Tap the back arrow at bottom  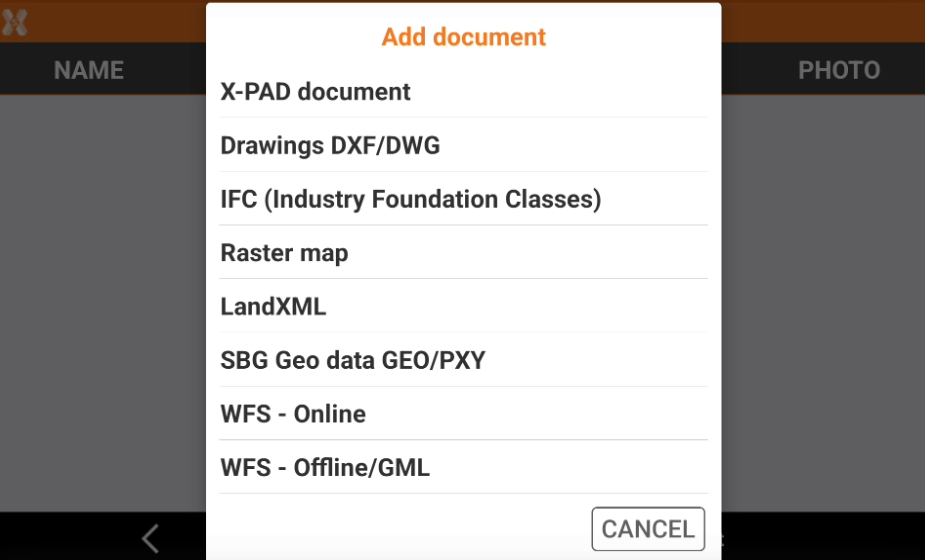pyautogui.click(x=151, y=538)
